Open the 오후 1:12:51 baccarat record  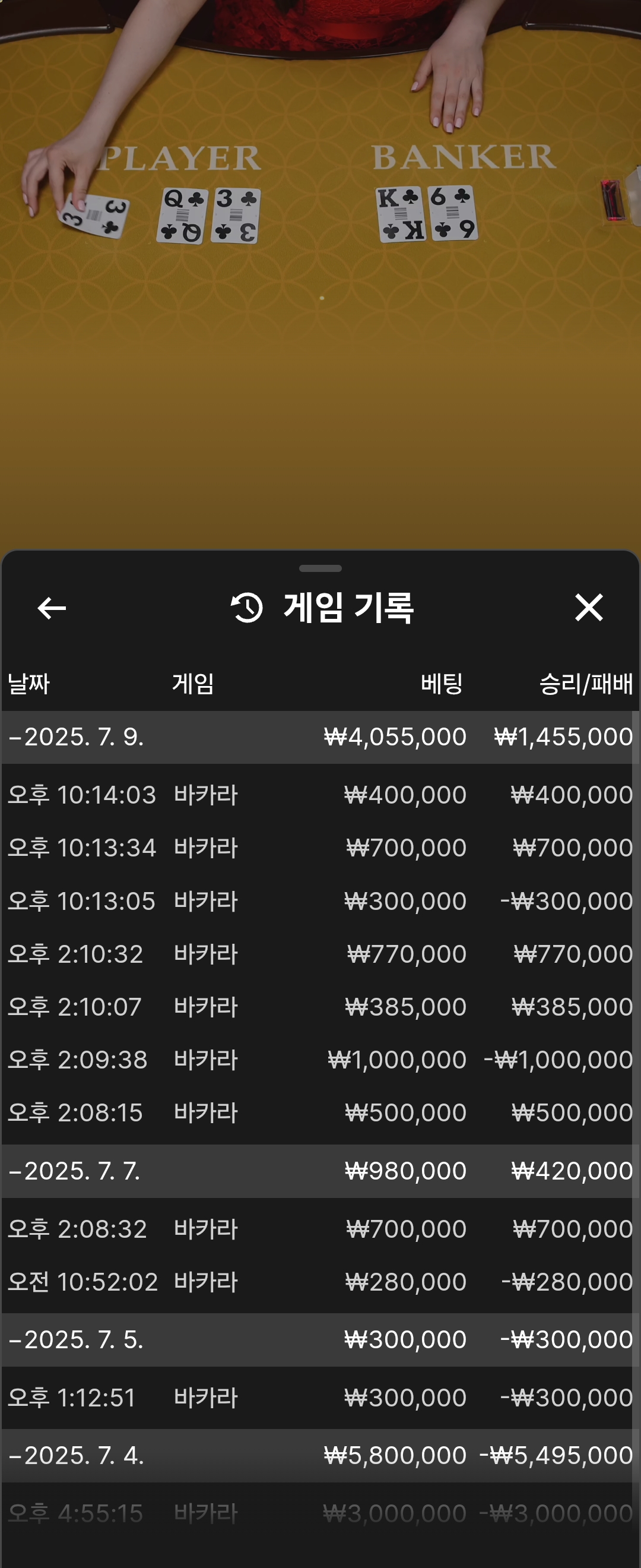click(x=316, y=1398)
